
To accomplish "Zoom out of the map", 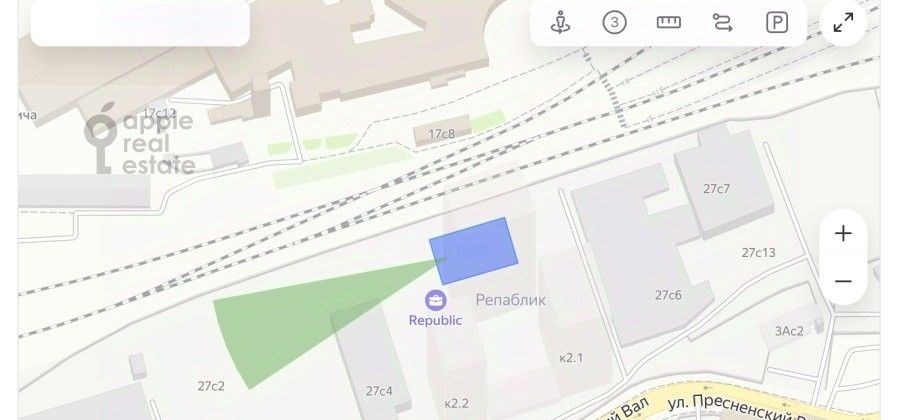I will pos(843,281).
